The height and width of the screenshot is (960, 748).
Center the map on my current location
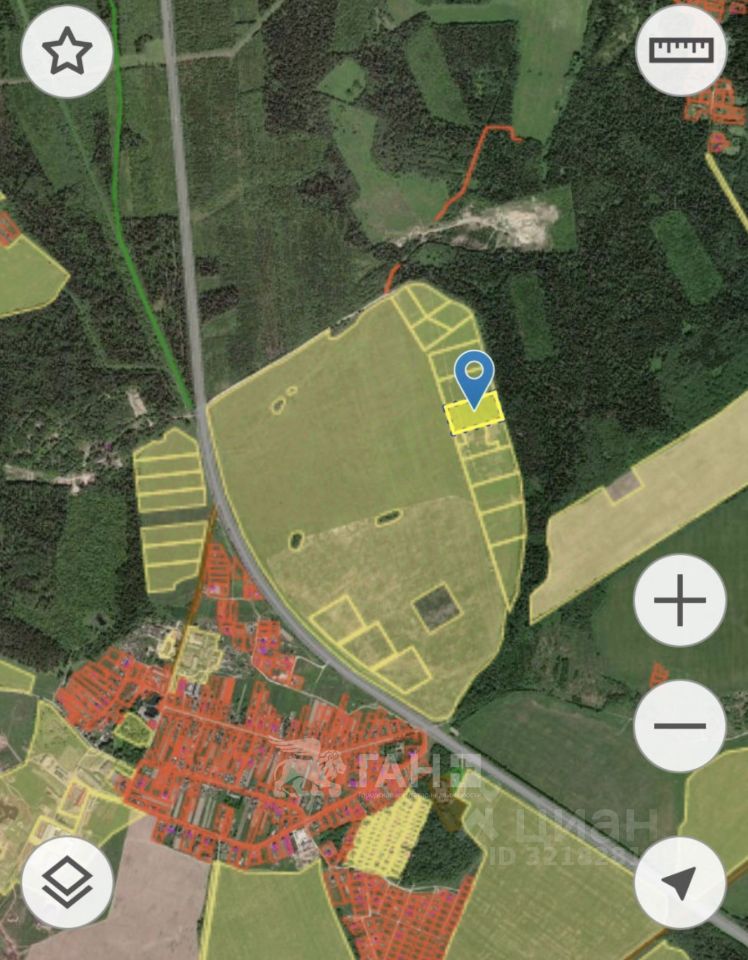(x=680, y=882)
